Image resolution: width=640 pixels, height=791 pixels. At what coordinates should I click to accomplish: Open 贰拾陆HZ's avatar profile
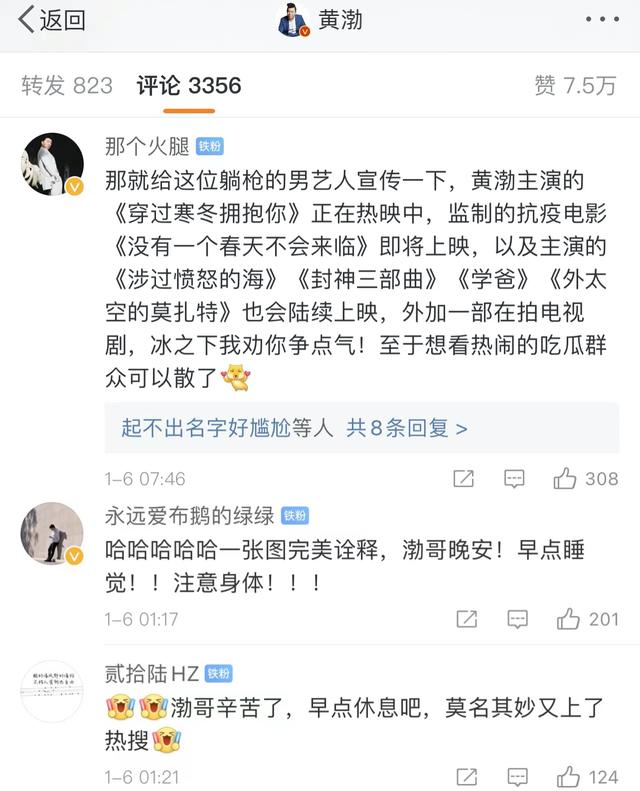[x=52, y=691]
